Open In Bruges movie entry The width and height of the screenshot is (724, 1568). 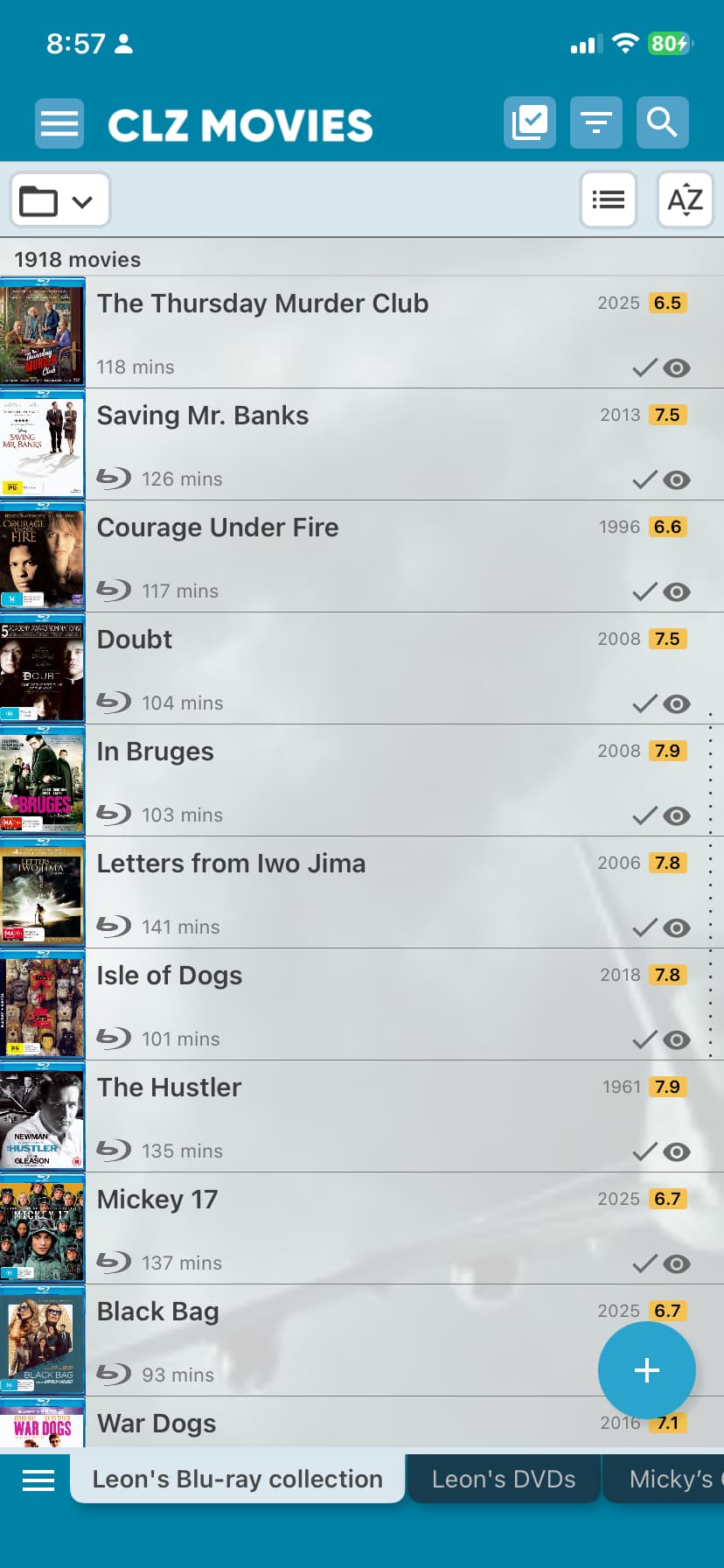coord(156,752)
